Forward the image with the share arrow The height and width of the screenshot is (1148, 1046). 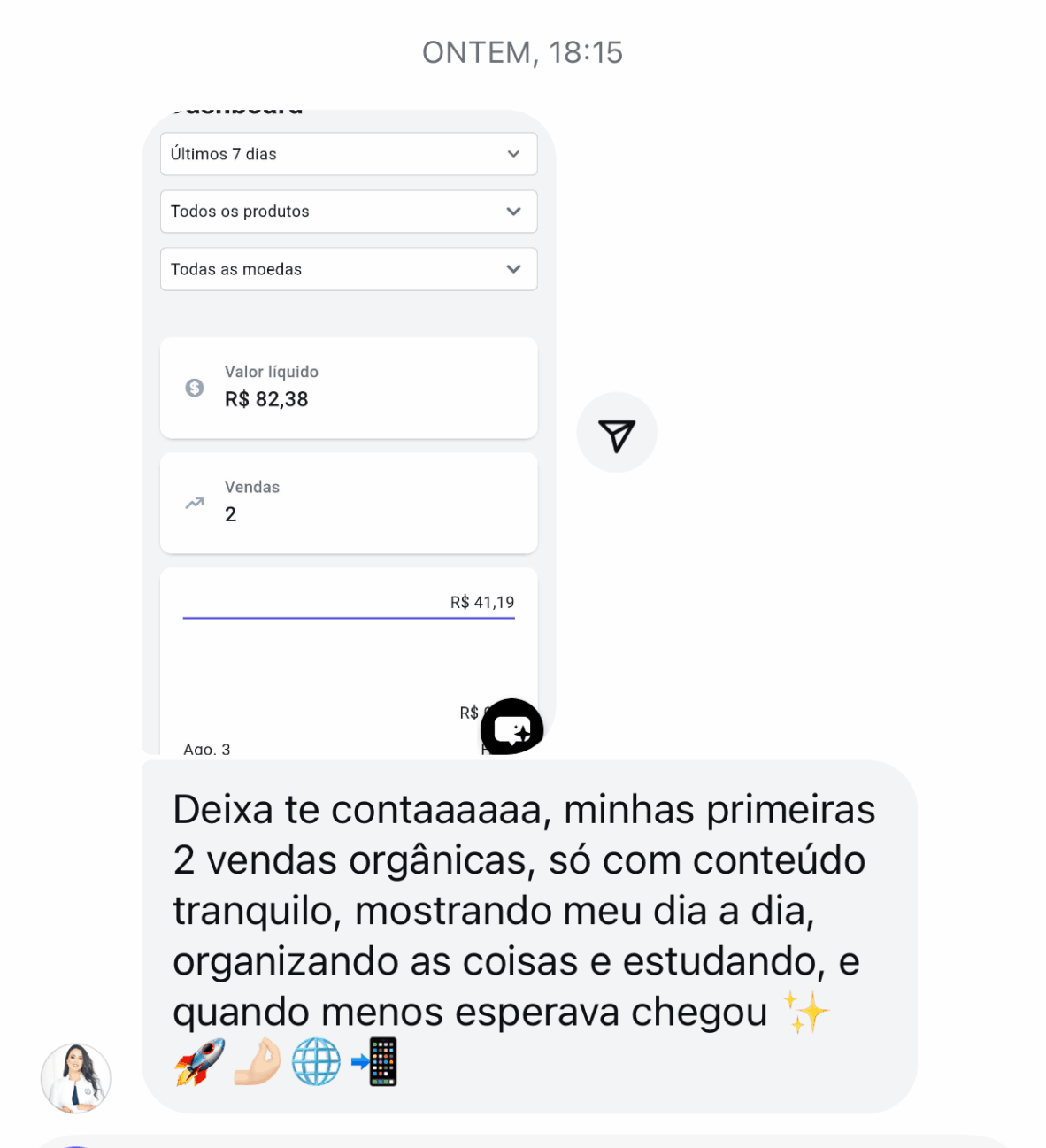pos(616,434)
